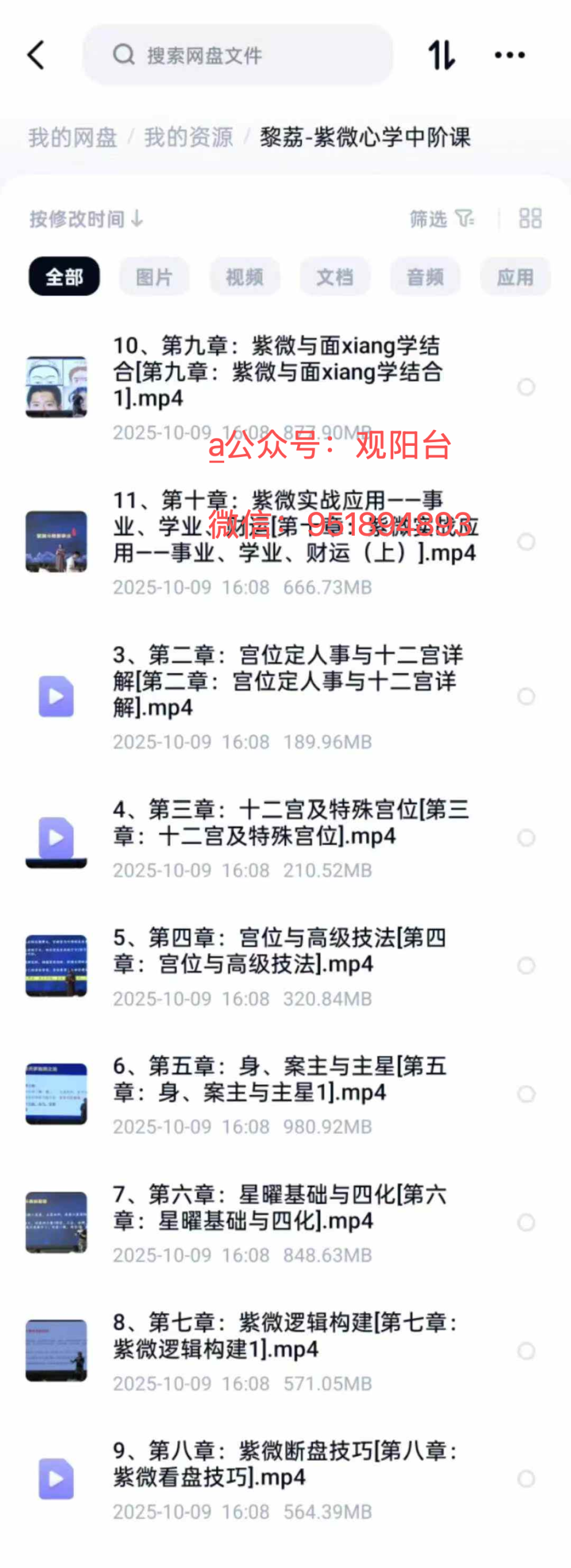
Task: Select the 文档 filter chip
Action: (x=335, y=277)
